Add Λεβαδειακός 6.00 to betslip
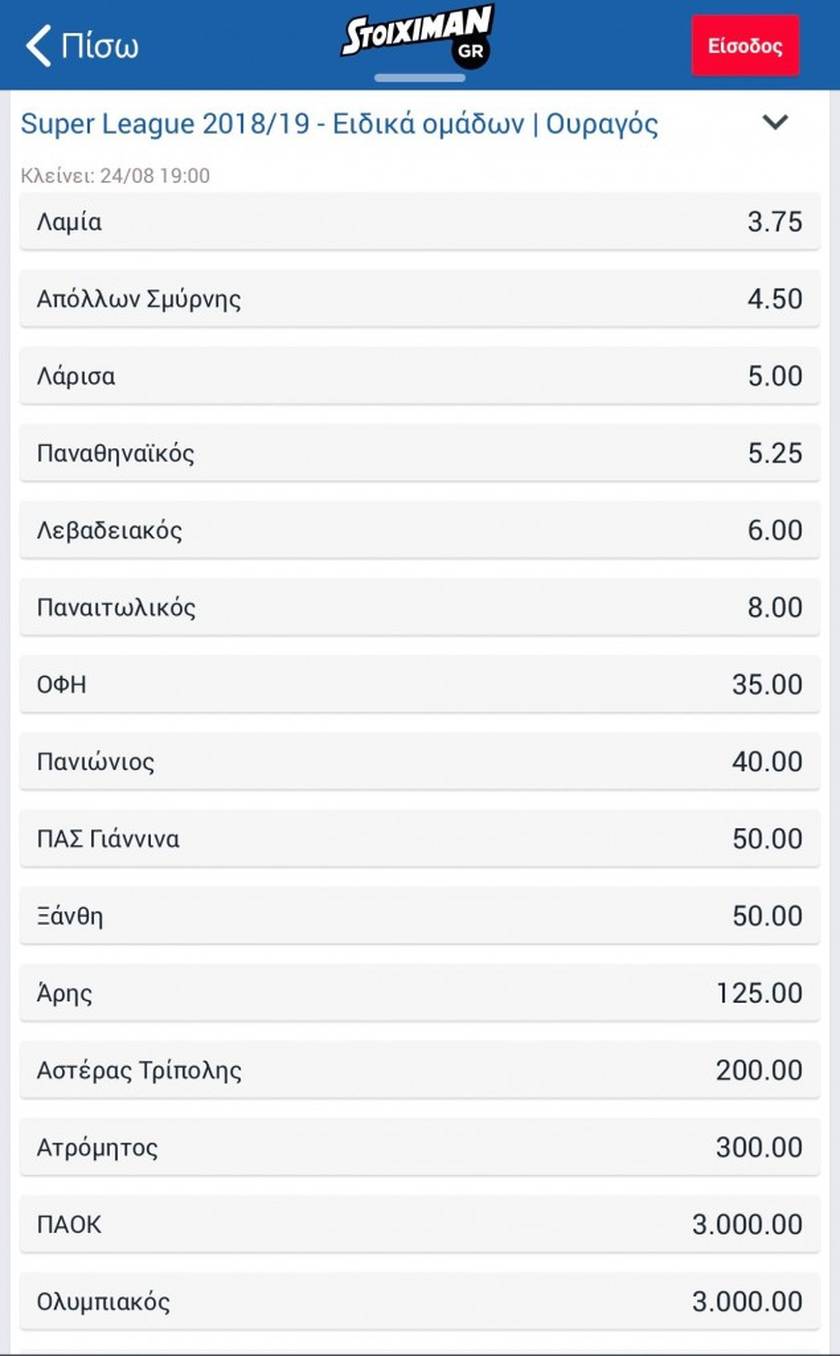Viewport: 840px width, 1356px height. tap(420, 530)
